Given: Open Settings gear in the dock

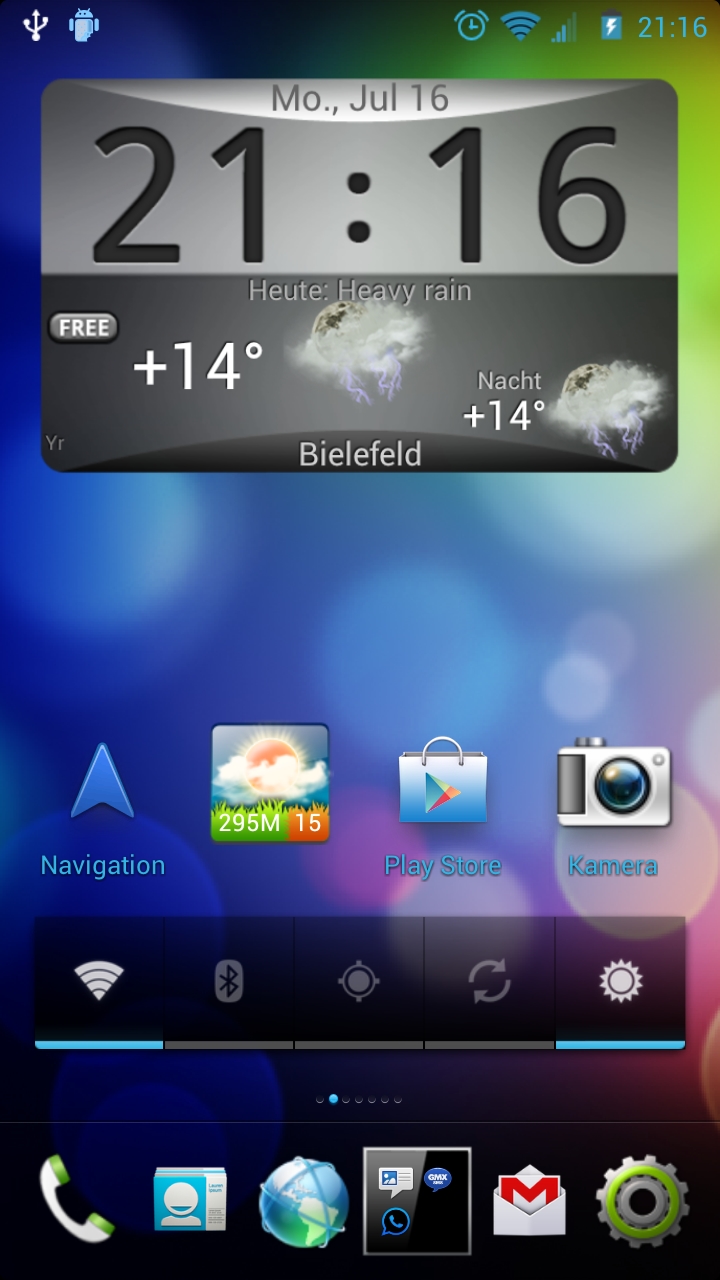Looking at the screenshot, I should coord(642,1201).
